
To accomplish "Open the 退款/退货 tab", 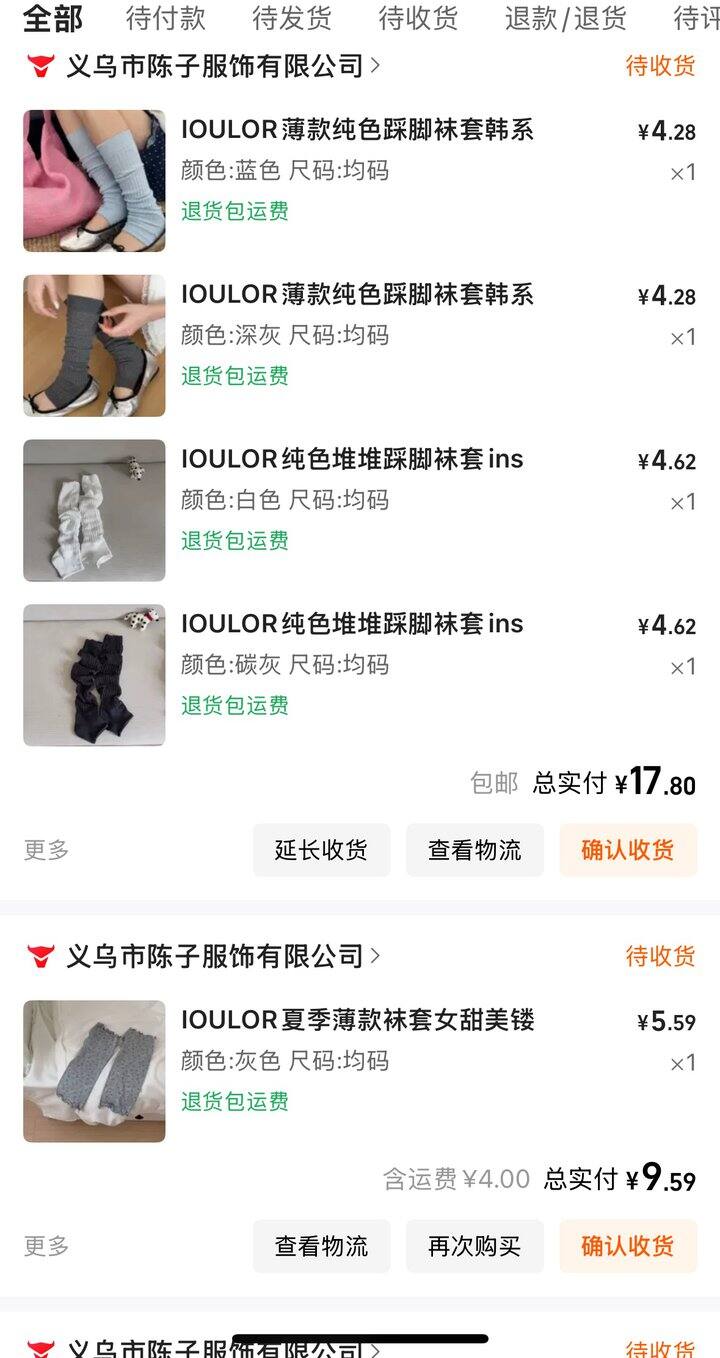I will point(565,18).
